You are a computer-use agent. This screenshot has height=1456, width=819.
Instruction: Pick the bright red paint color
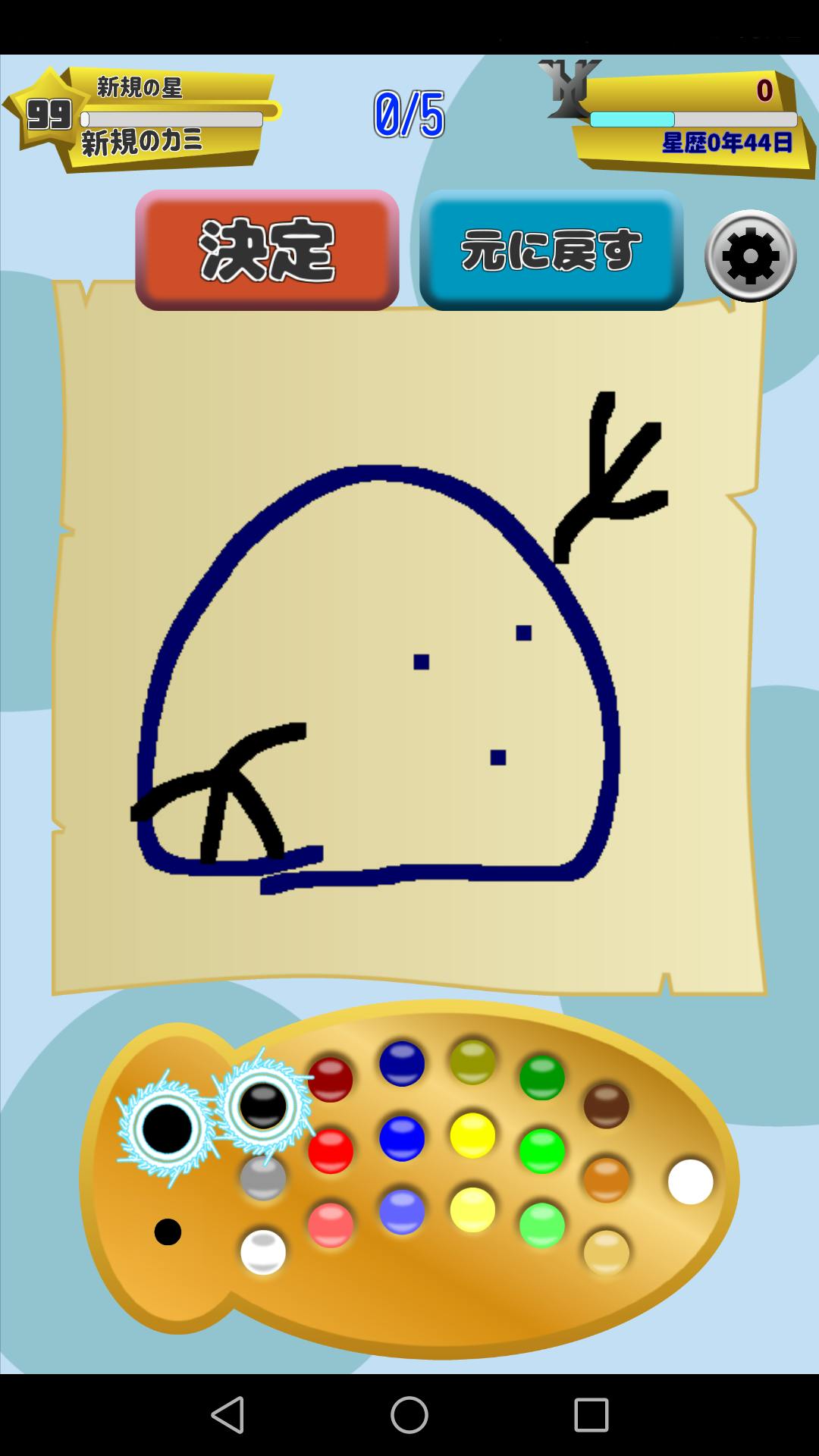[330, 1151]
